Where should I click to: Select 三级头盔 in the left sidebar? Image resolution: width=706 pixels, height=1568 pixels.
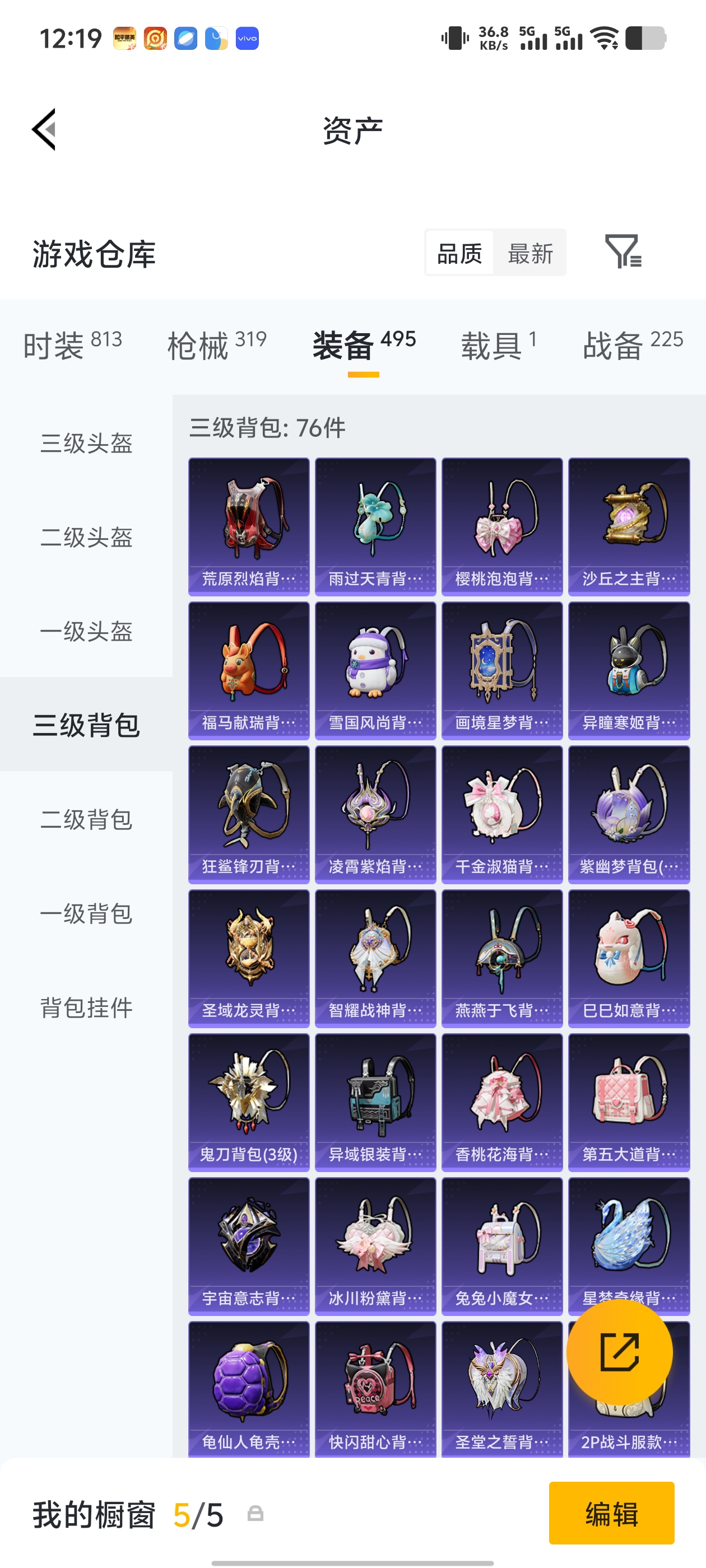tap(86, 444)
